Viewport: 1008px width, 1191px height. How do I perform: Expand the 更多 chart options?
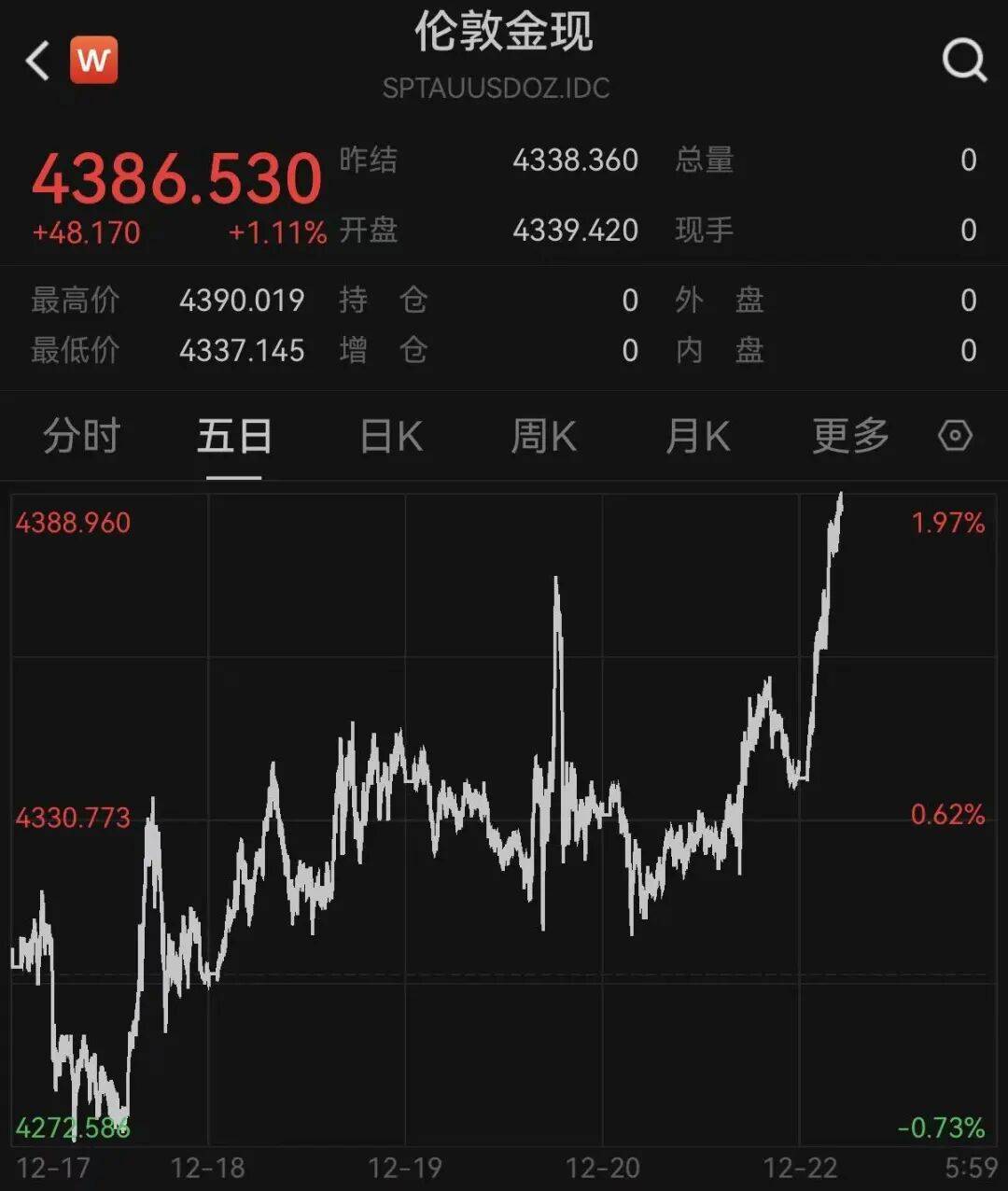pyautogui.click(x=849, y=436)
